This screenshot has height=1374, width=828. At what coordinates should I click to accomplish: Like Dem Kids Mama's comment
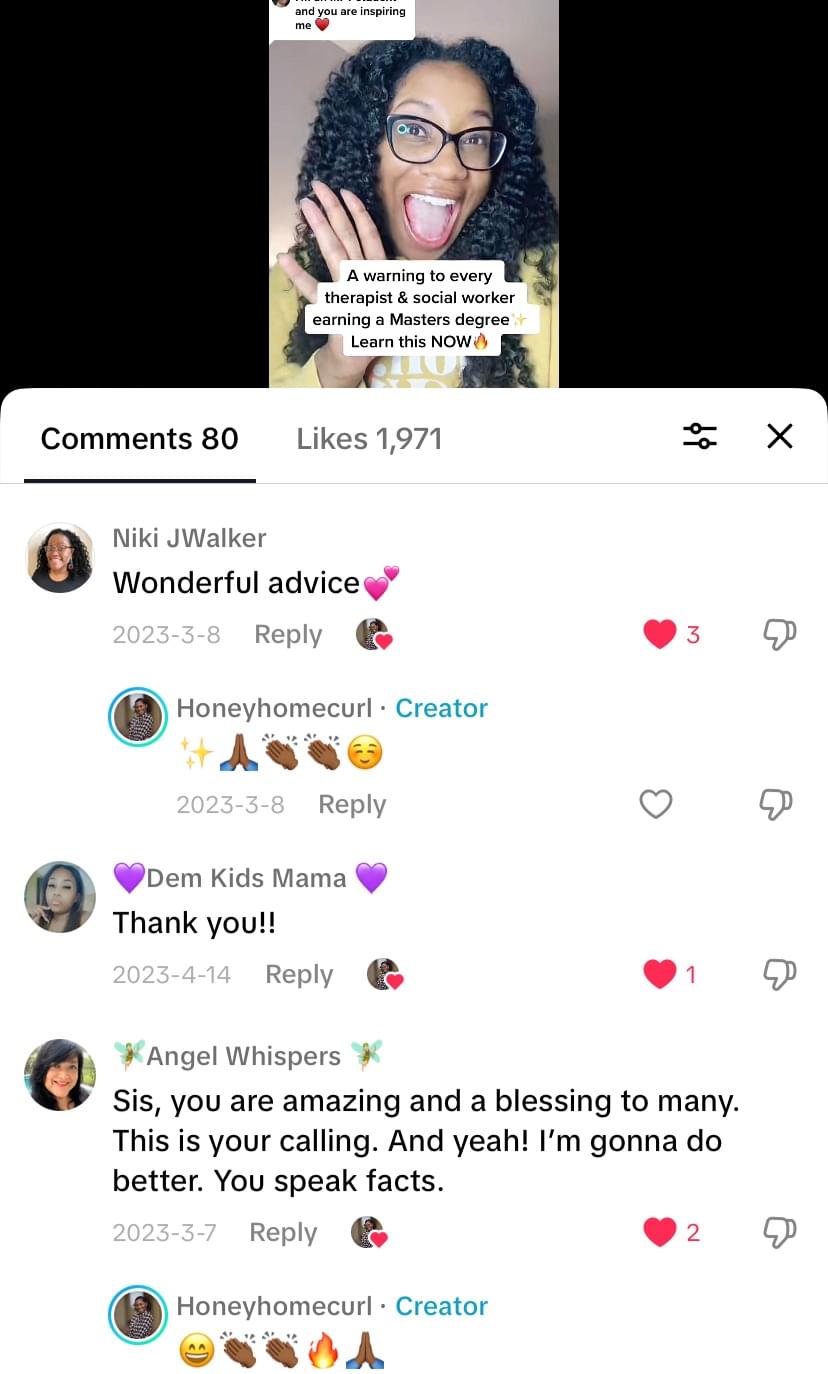click(659, 974)
